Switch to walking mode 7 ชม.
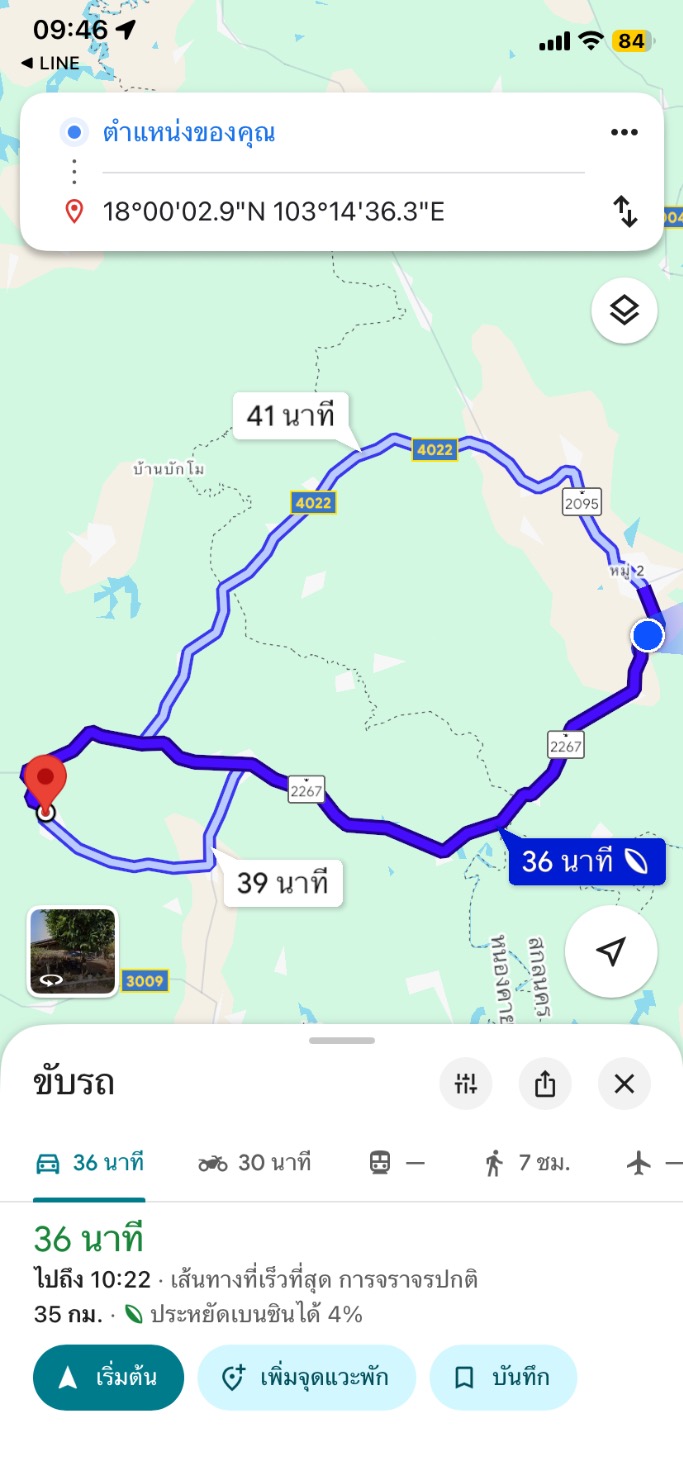 [x=526, y=1163]
